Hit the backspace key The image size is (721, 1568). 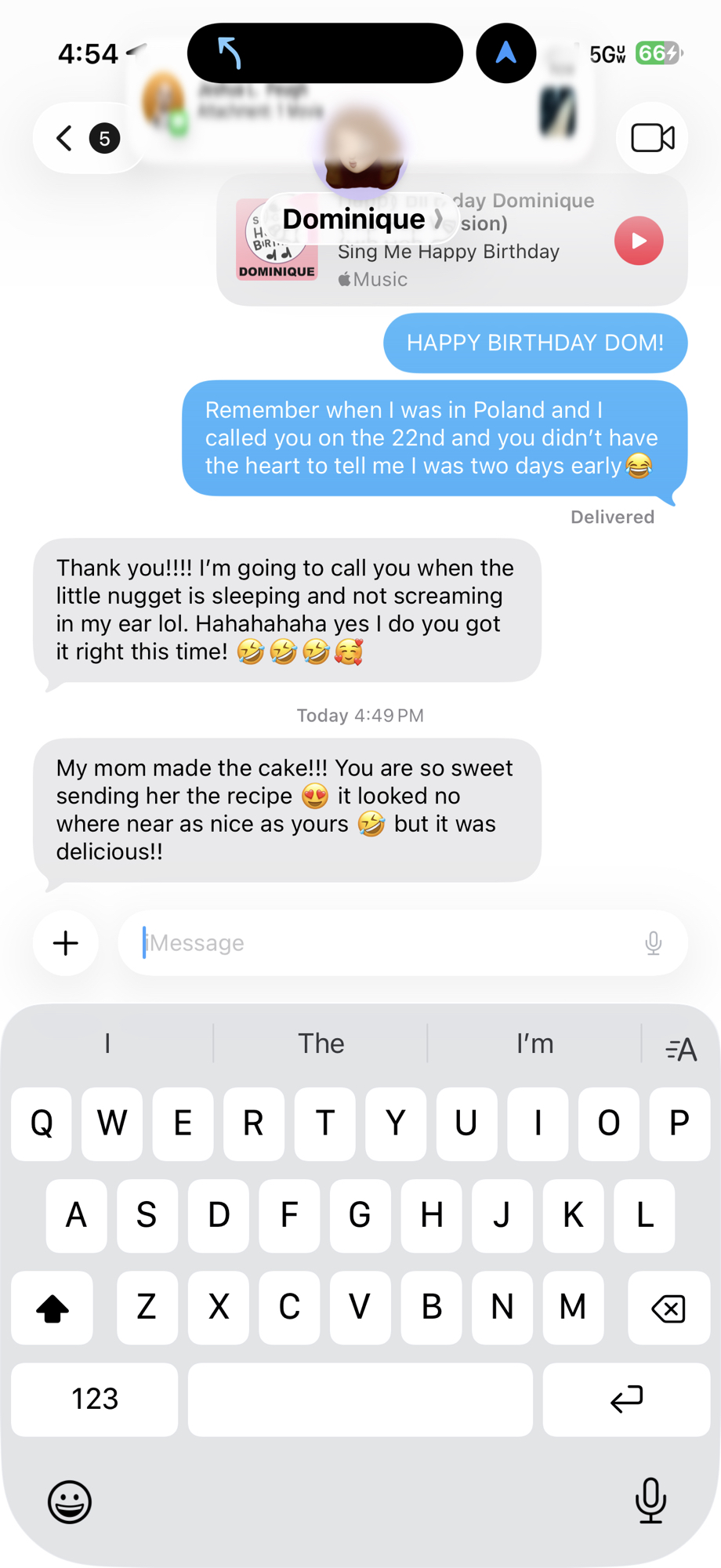668,1308
